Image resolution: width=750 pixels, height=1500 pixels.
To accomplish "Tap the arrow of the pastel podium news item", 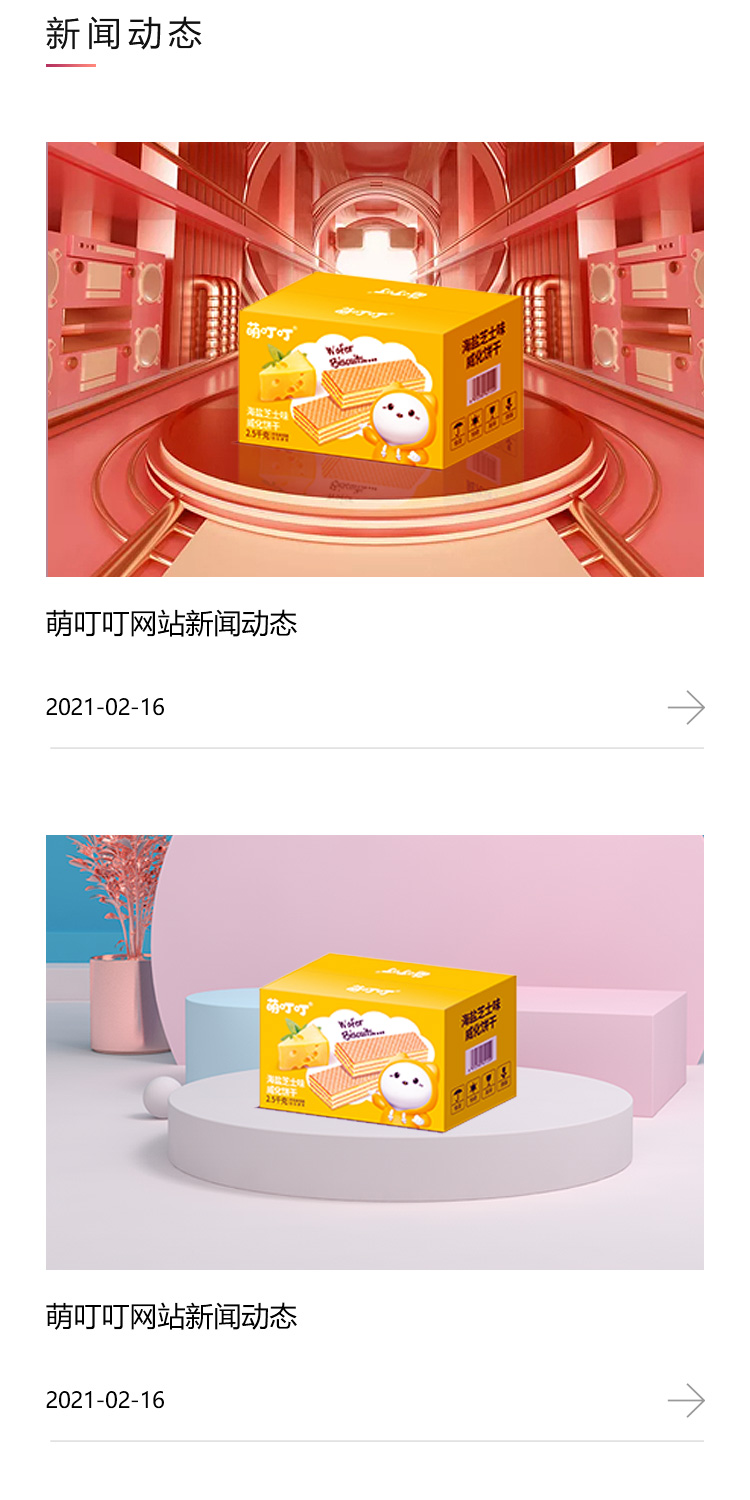I will 686,1400.
